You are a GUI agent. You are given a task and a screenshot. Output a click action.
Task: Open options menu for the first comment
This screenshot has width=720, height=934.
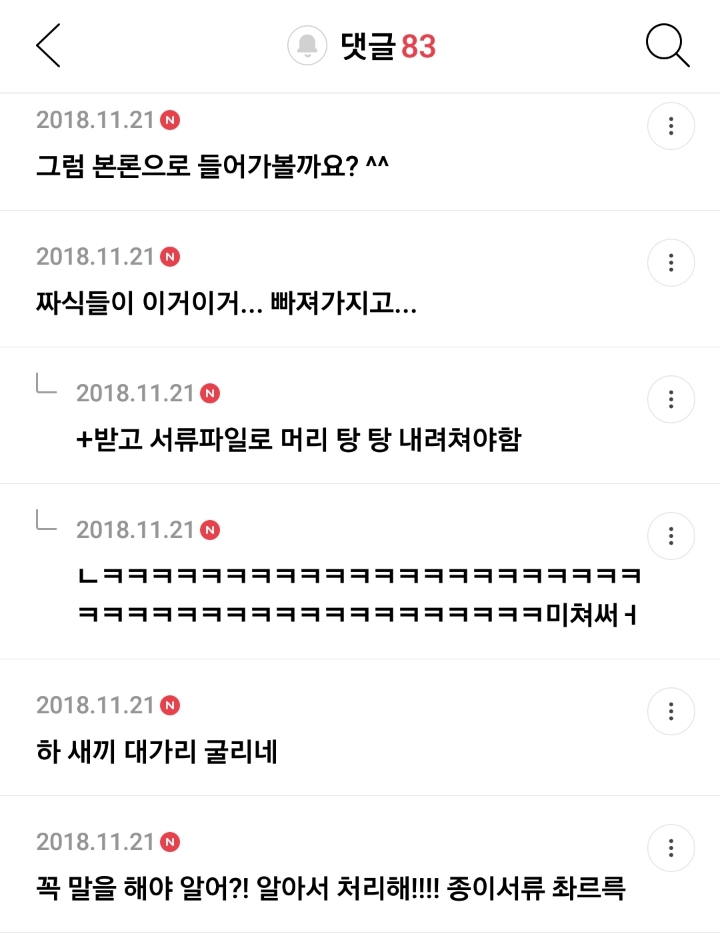[x=670, y=126]
